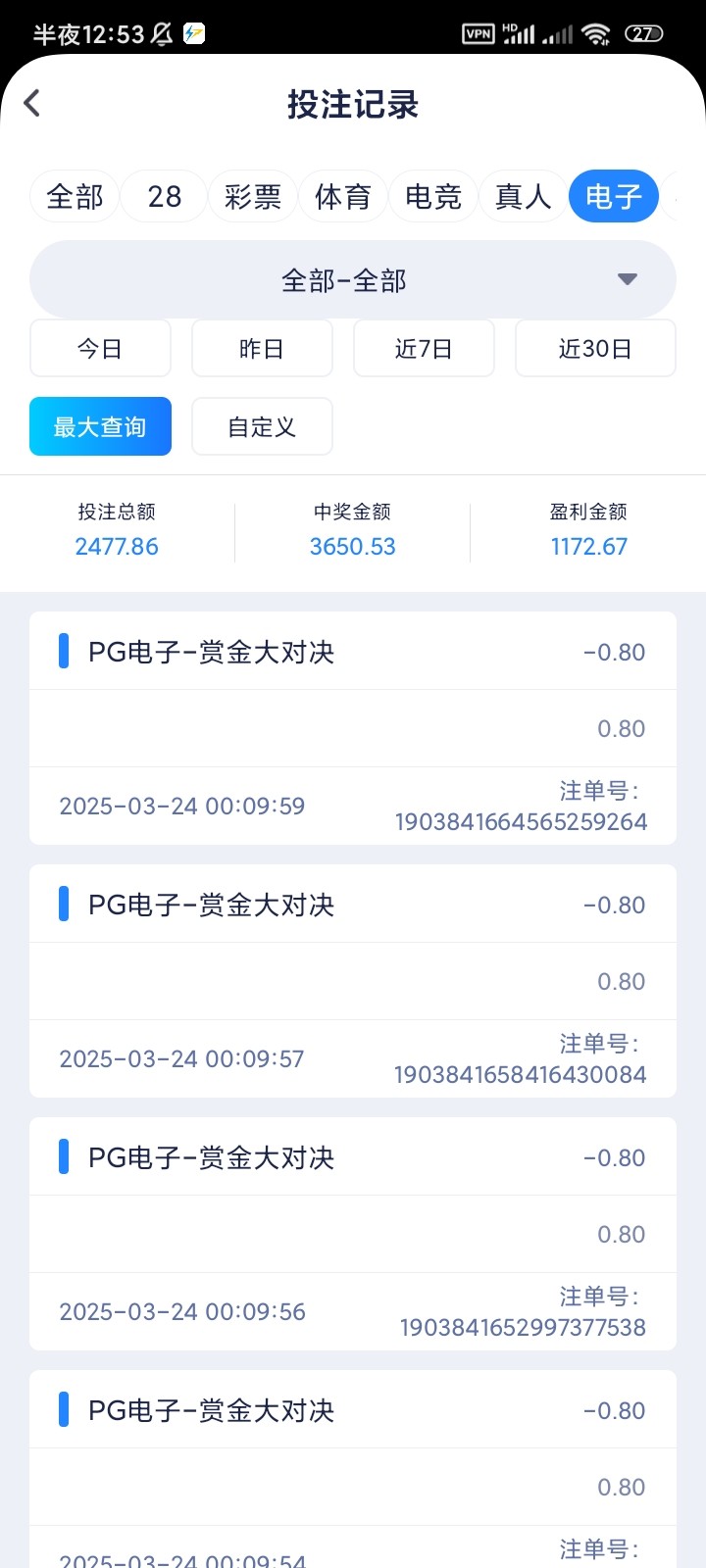Tap the 最大查询 button
This screenshot has width=706, height=1568.
click(x=100, y=426)
